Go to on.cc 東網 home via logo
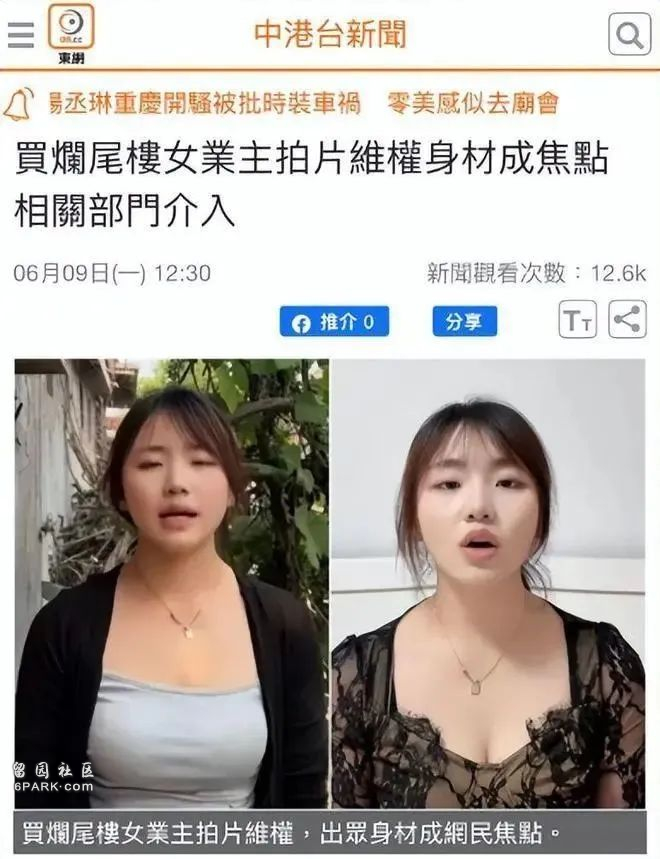The height and width of the screenshot is (859, 660). coord(71,34)
